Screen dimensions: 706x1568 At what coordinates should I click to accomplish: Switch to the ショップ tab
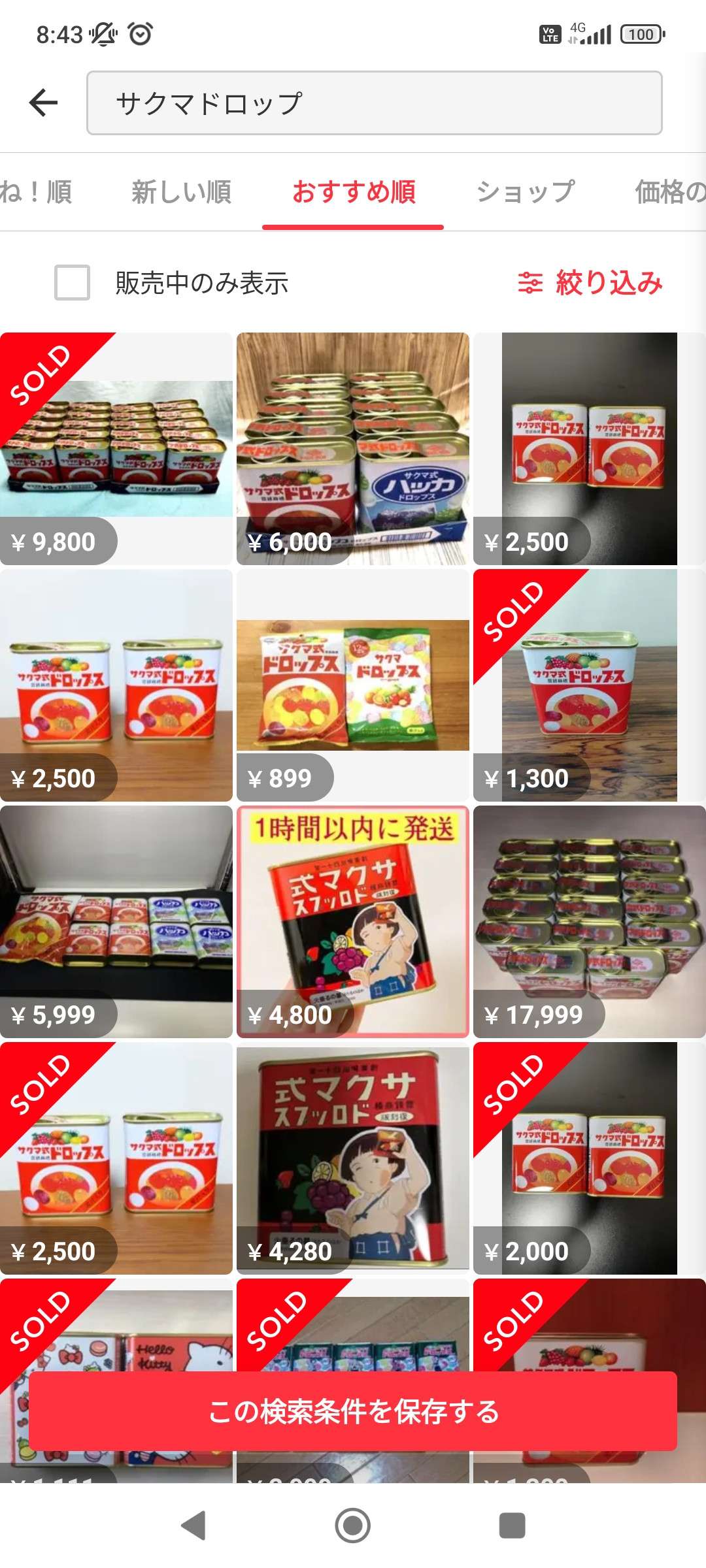click(526, 192)
